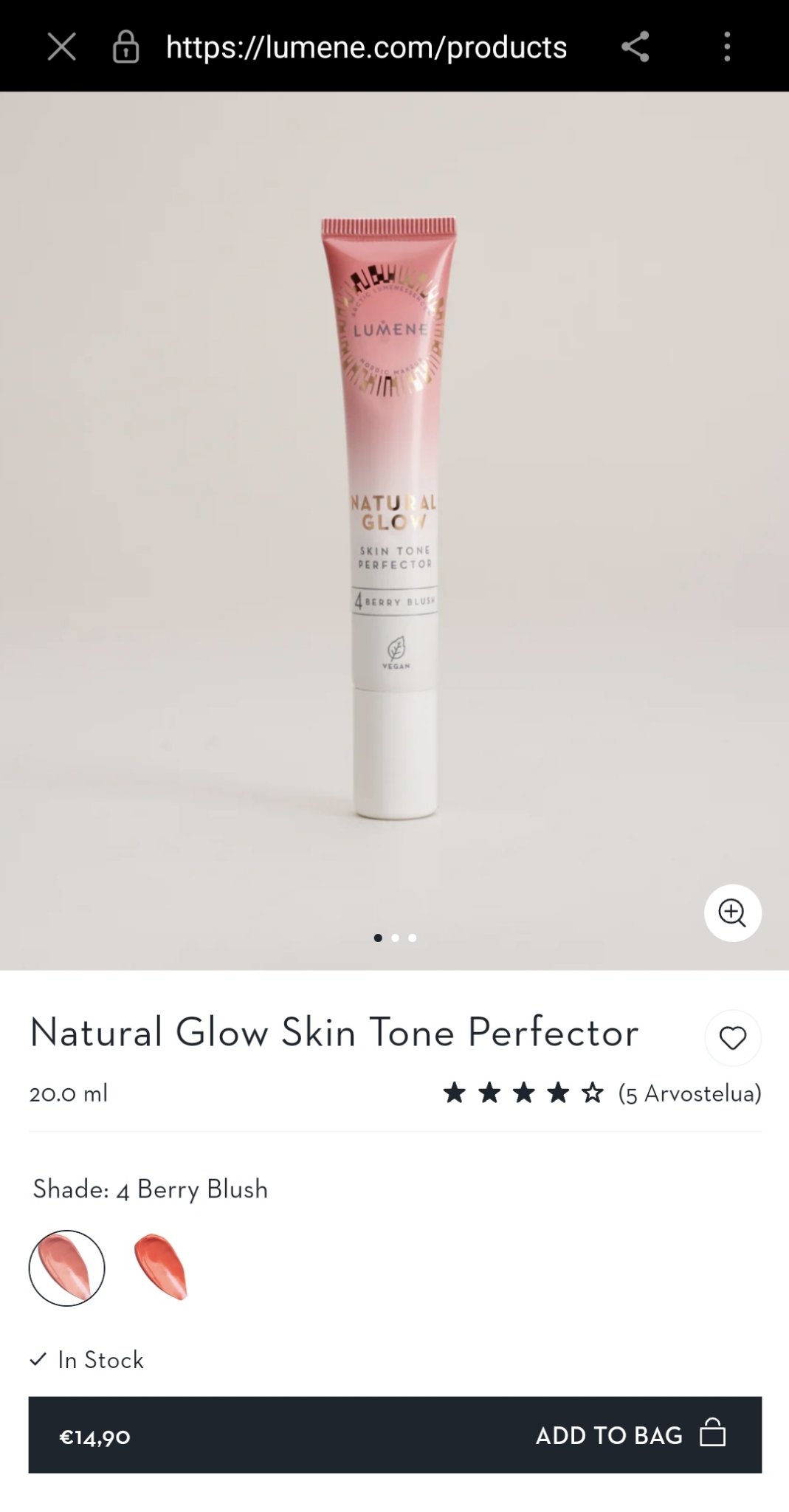The image size is (789, 1512).
Task: Open the 5 Arvostelua reviews
Action: [689, 1093]
